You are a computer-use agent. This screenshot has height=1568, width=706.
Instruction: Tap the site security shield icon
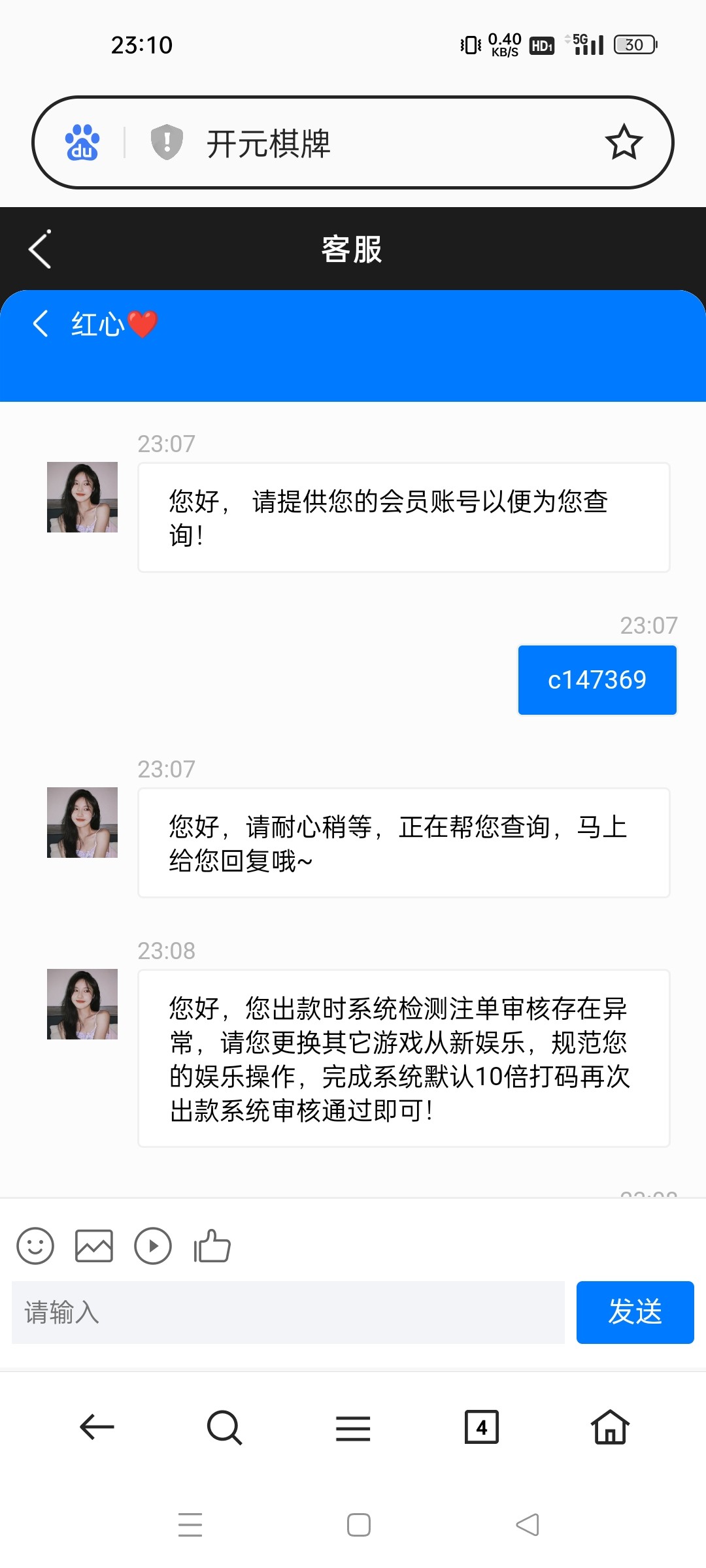click(167, 142)
